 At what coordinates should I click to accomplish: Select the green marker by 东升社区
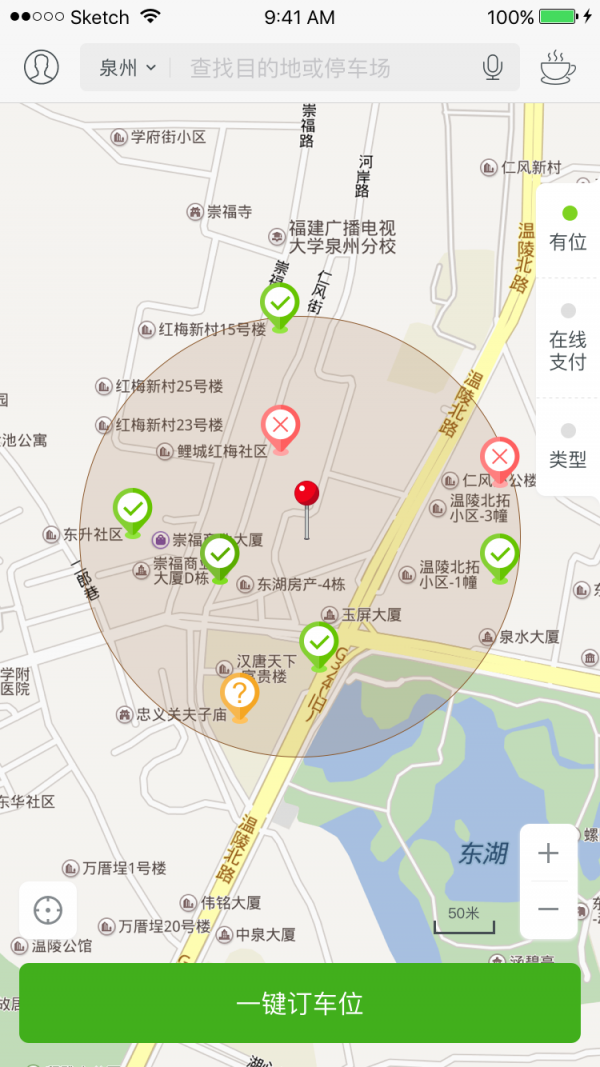coord(133,513)
